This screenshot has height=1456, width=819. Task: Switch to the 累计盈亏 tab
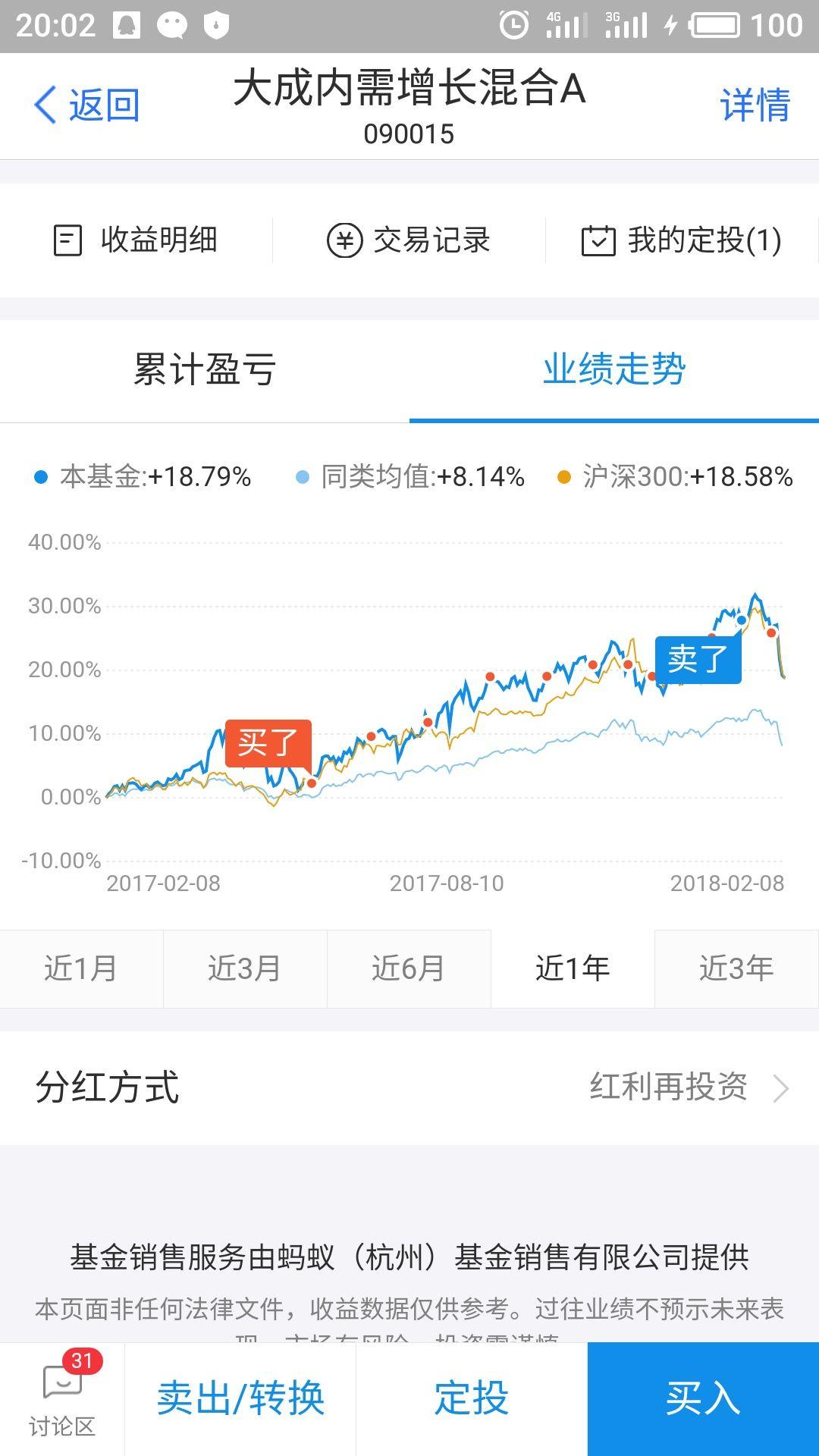[x=205, y=370]
